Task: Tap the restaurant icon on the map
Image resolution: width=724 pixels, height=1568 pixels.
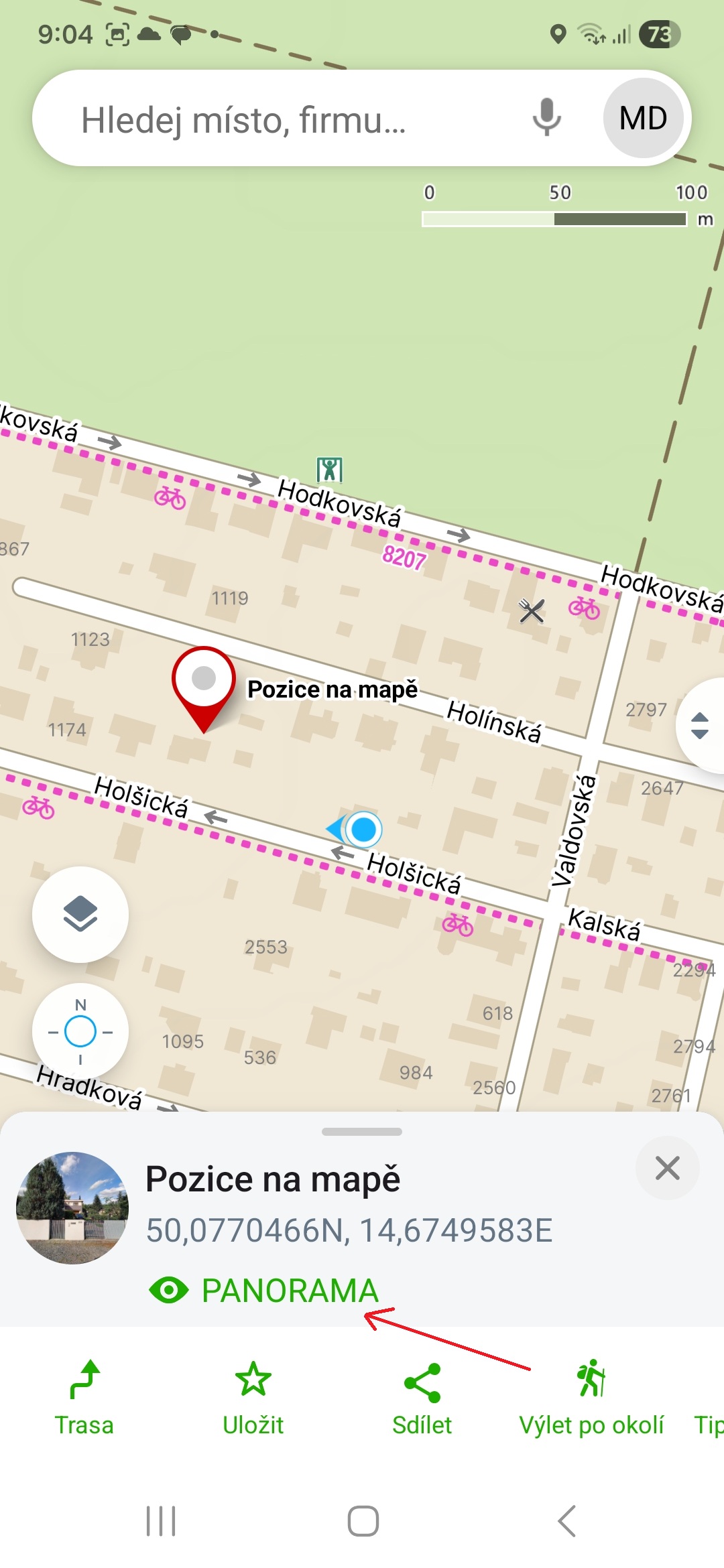Action: point(532,611)
